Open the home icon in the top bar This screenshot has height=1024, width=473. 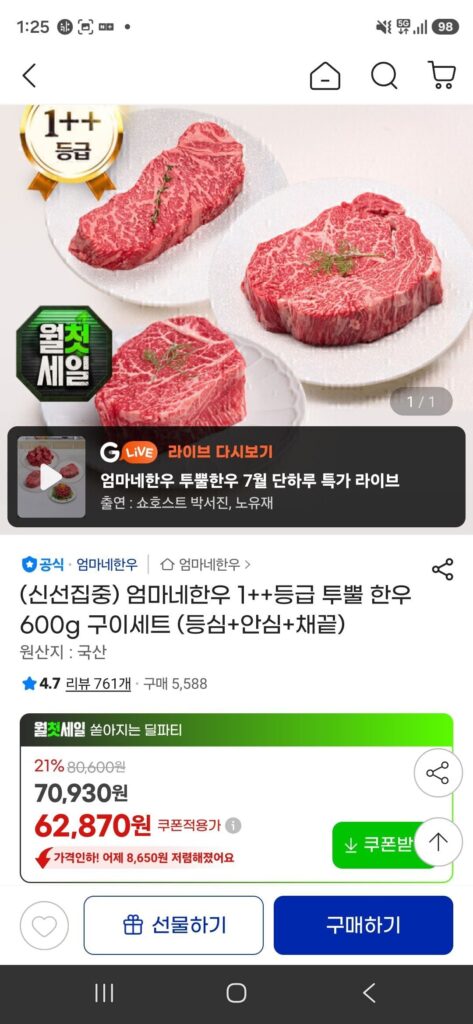[325, 76]
